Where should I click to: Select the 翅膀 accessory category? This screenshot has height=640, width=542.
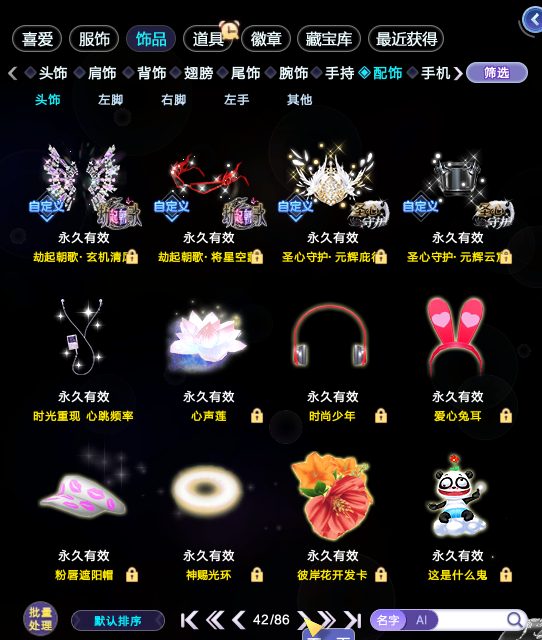click(198, 73)
